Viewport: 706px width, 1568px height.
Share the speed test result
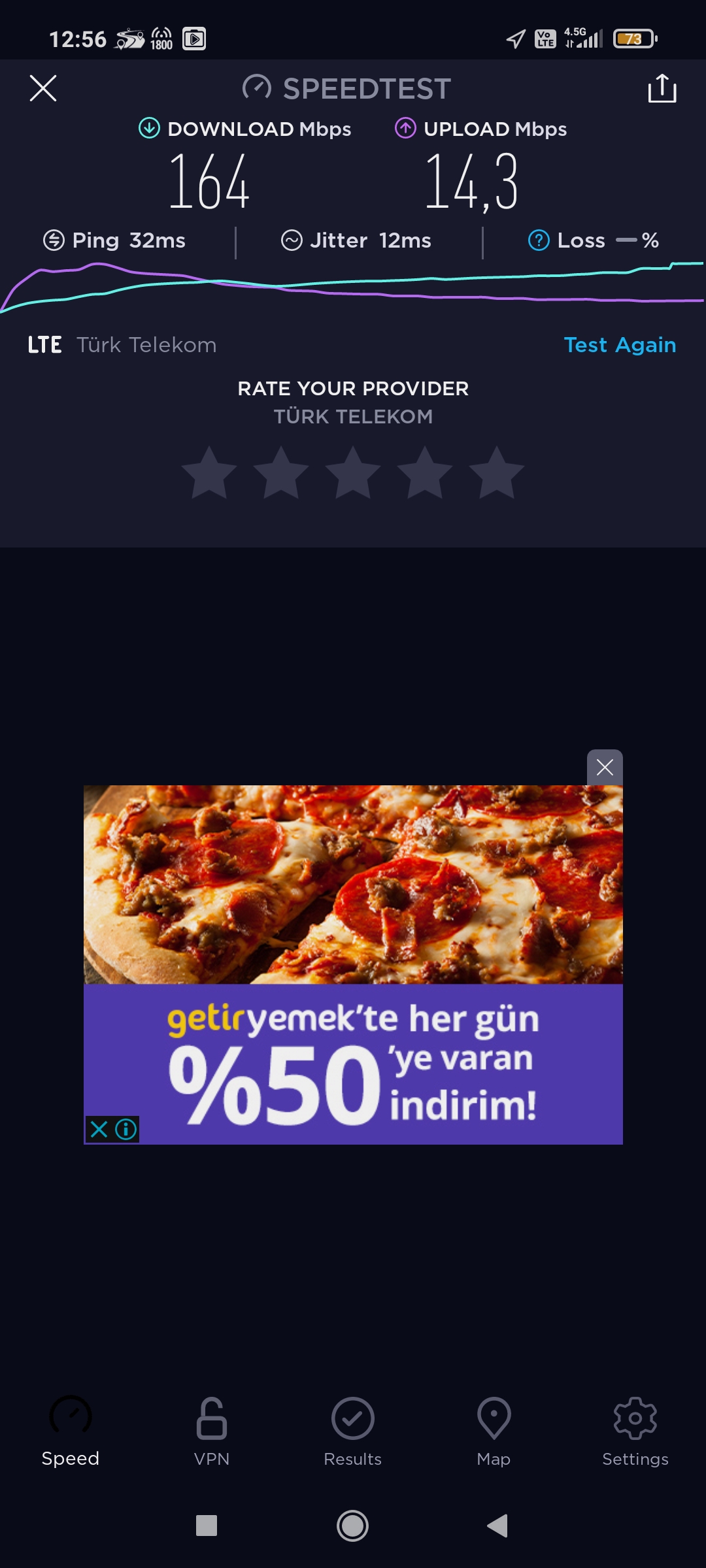(662, 88)
